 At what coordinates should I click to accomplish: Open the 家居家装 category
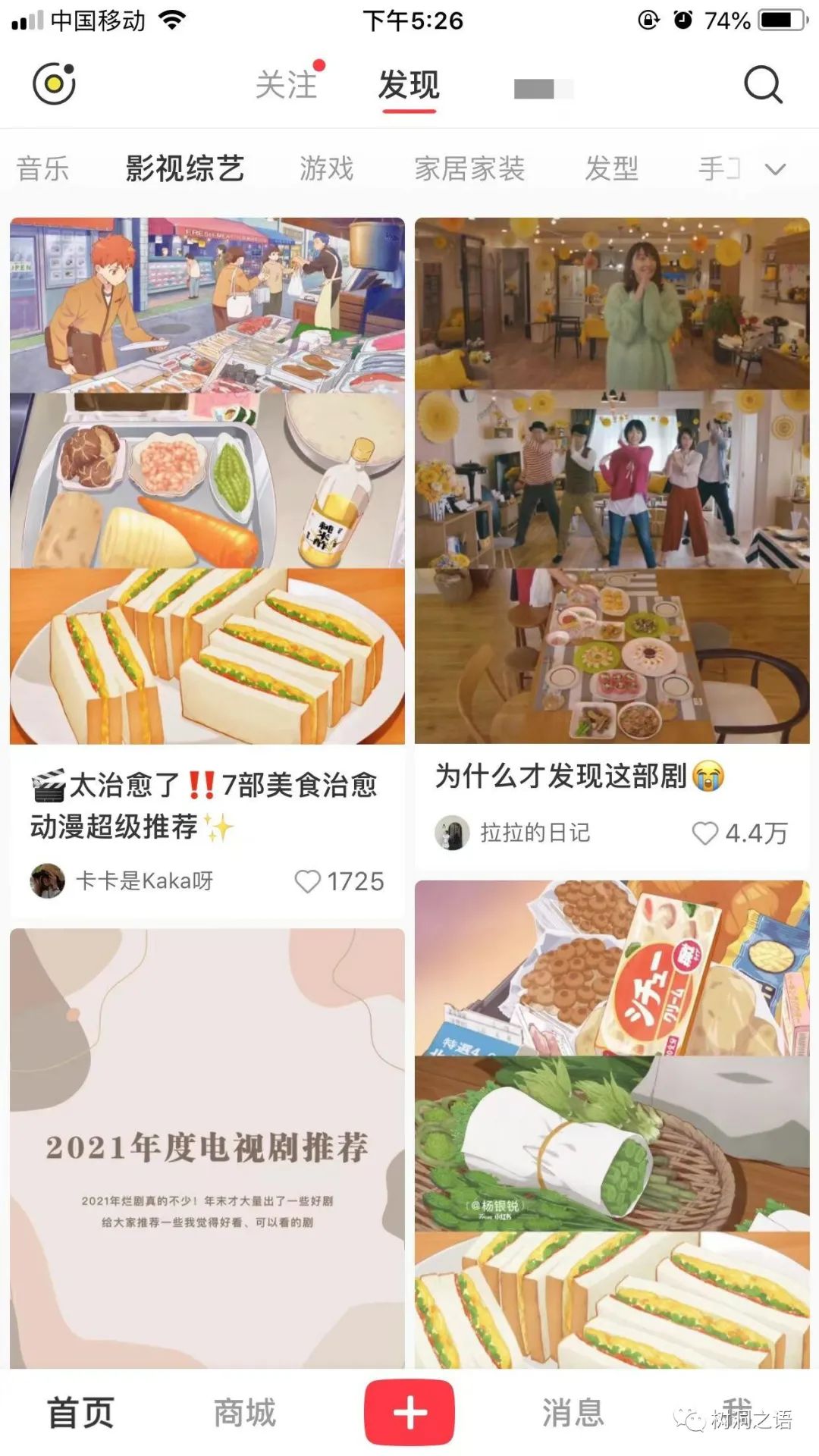click(469, 168)
